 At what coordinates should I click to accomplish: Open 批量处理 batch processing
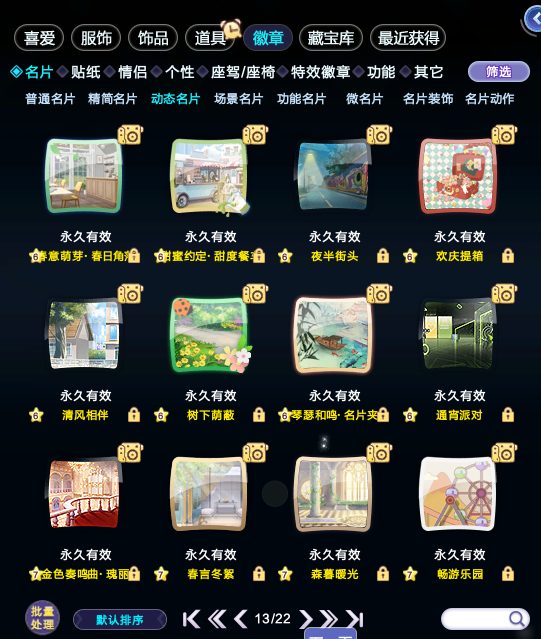coord(42,618)
